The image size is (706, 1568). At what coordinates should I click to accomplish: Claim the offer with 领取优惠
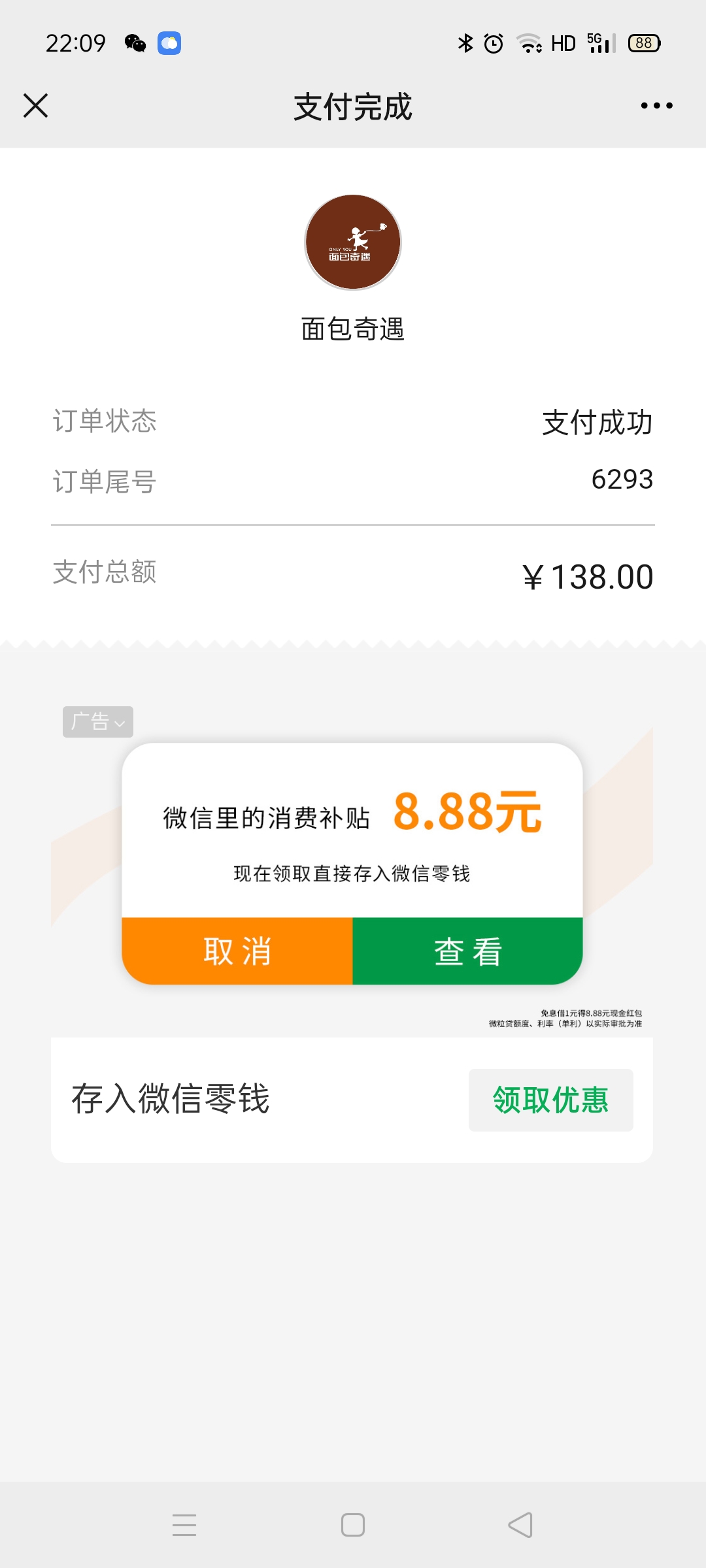(x=550, y=1100)
